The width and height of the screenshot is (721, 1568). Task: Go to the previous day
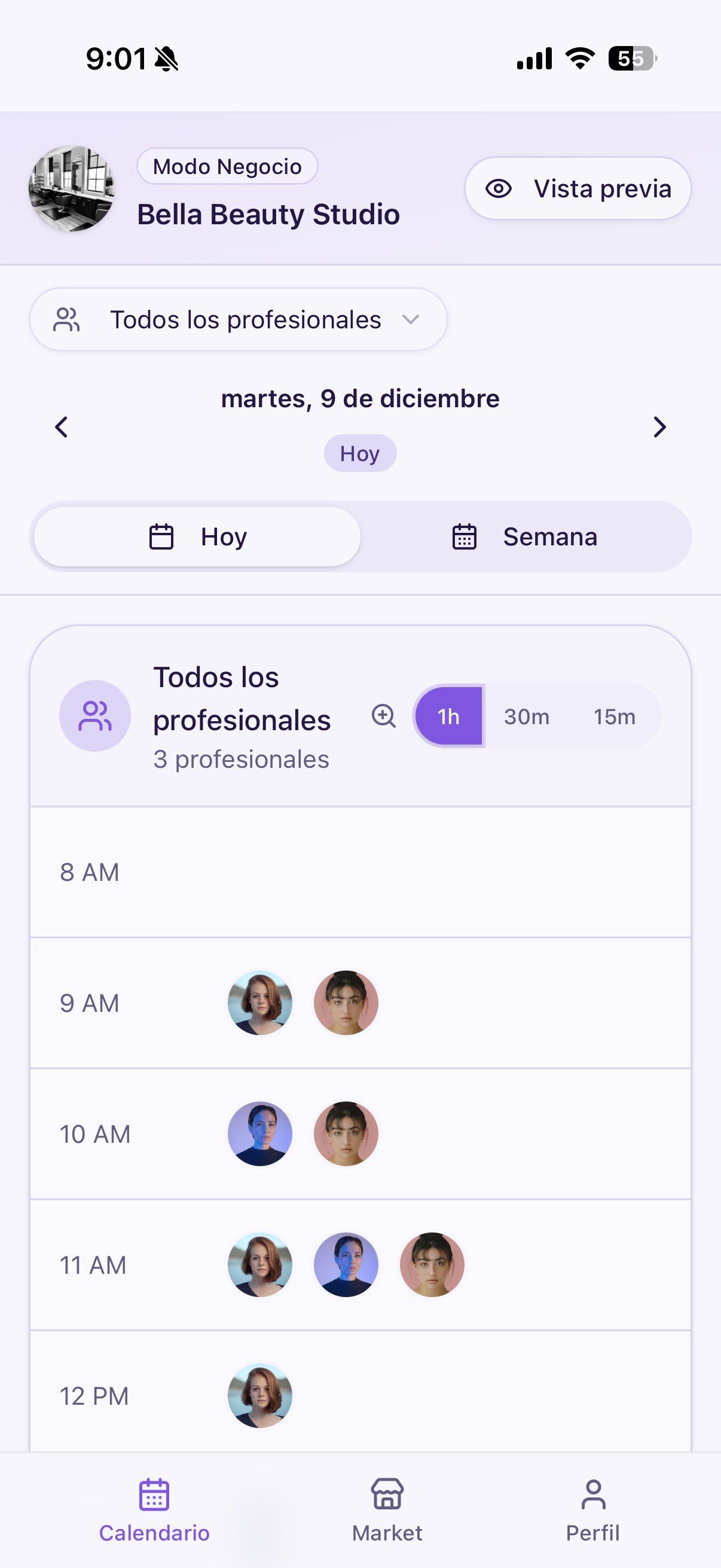coord(62,427)
